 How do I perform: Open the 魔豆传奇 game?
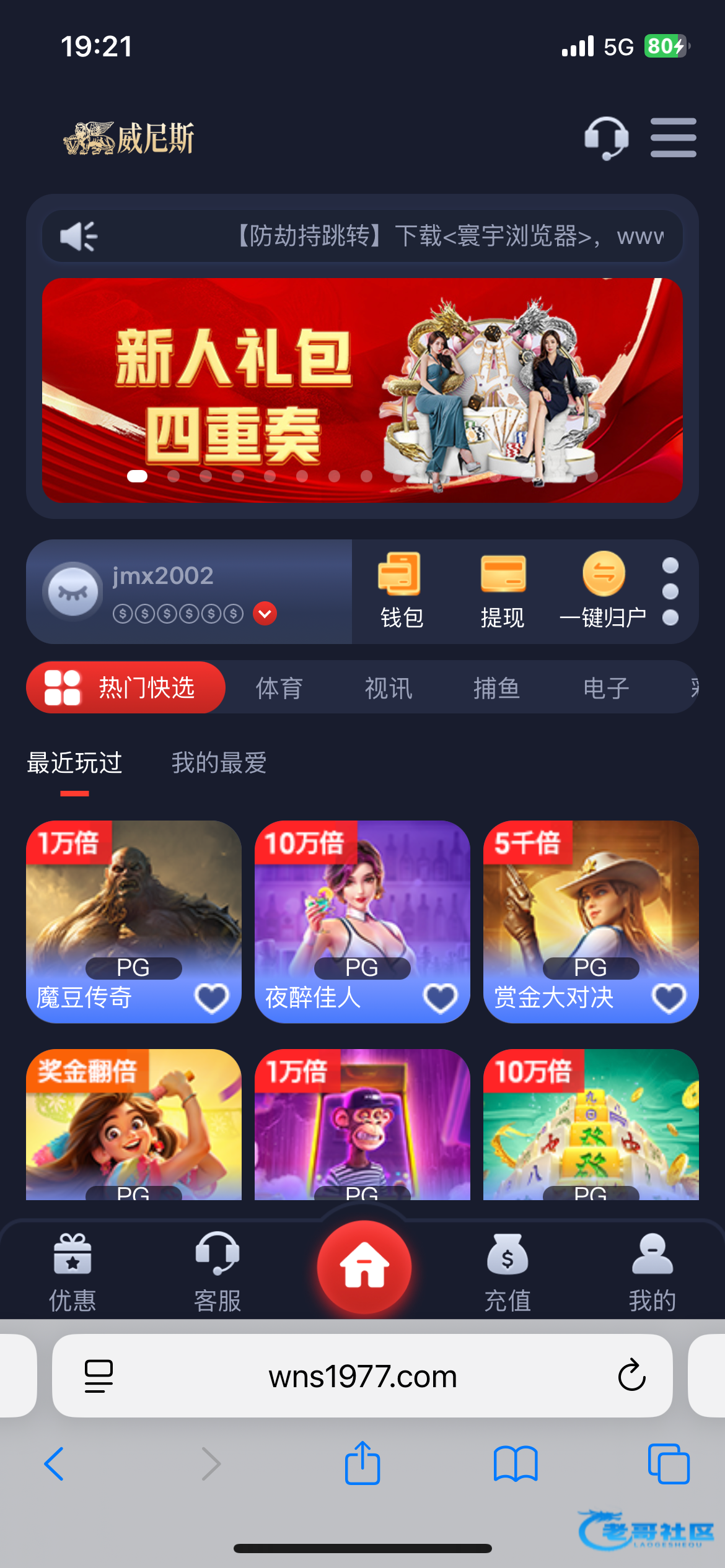click(133, 910)
